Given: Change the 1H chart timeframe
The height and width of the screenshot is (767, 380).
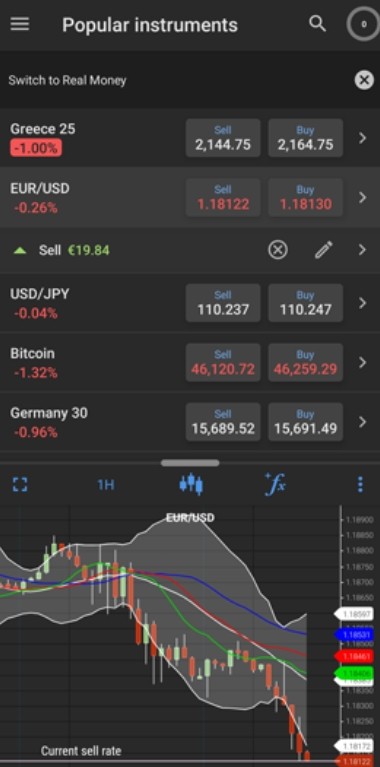Looking at the screenshot, I should click(106, 485).
